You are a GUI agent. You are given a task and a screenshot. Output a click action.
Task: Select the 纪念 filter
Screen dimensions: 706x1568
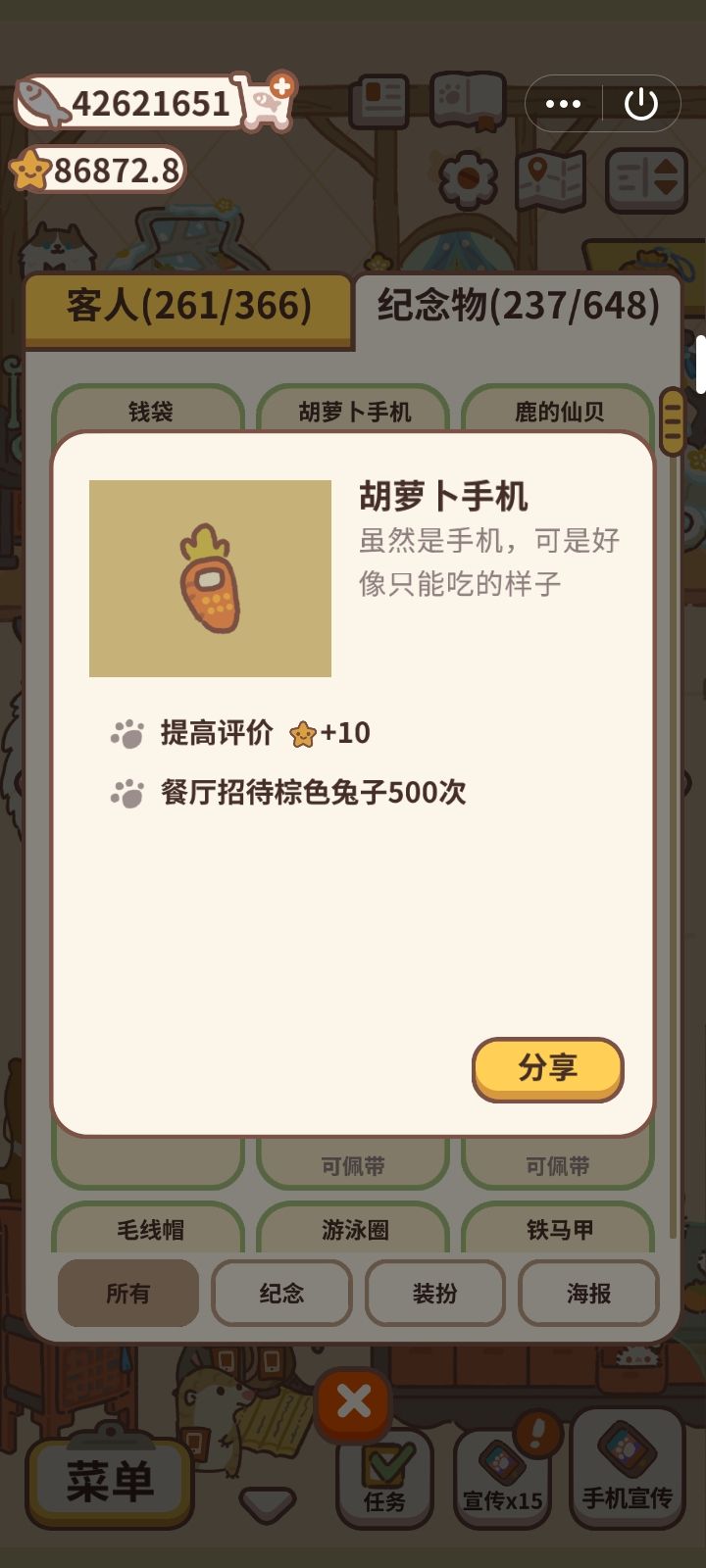tap(281, 1294)
